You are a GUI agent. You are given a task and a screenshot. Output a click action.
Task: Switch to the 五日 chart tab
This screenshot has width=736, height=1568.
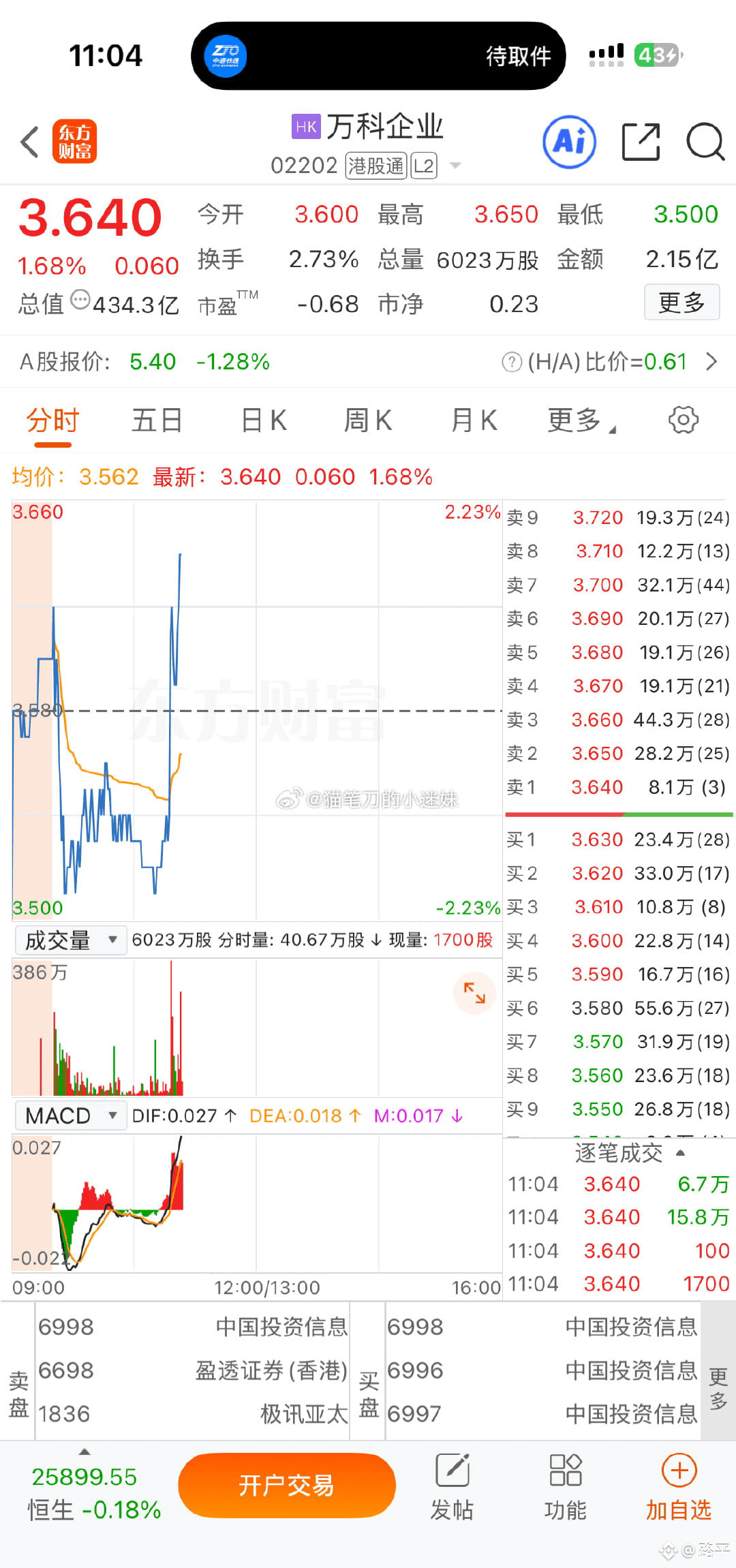point(157,420)
